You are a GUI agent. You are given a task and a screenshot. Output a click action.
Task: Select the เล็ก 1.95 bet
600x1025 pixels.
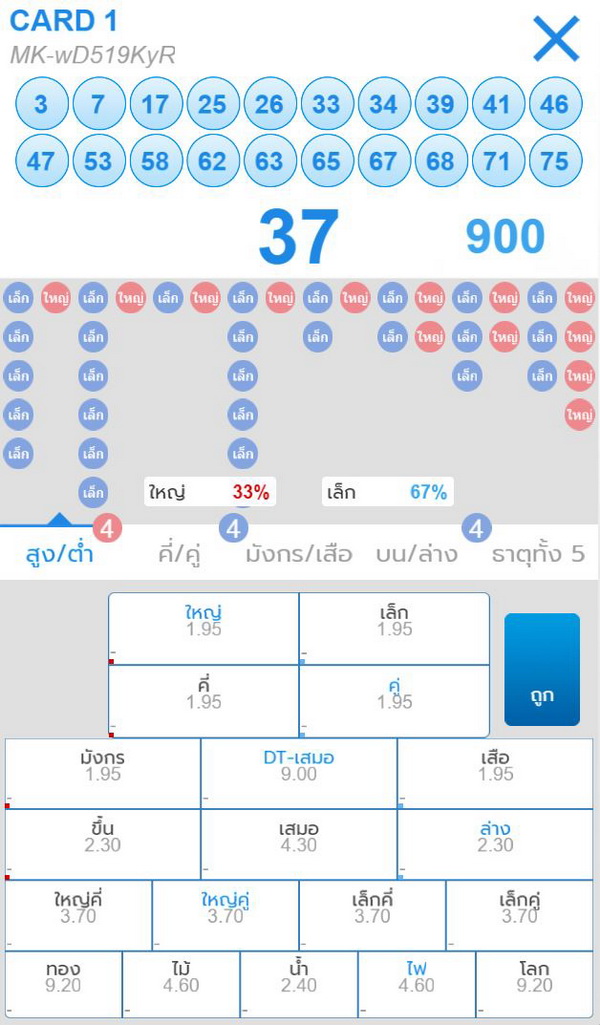pos(394,628)
